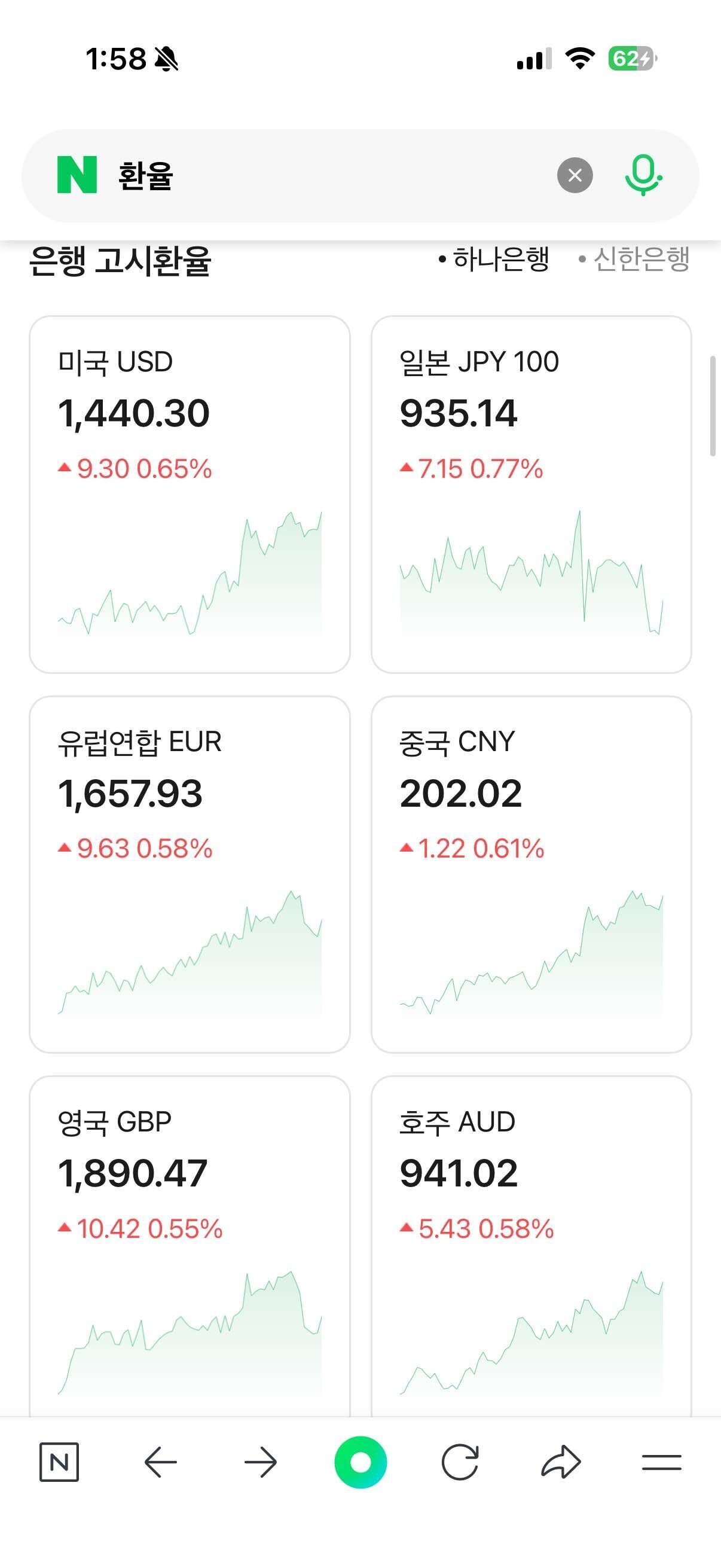
Task: Clear the search query with the X button
Action: (x=574, y=176)
